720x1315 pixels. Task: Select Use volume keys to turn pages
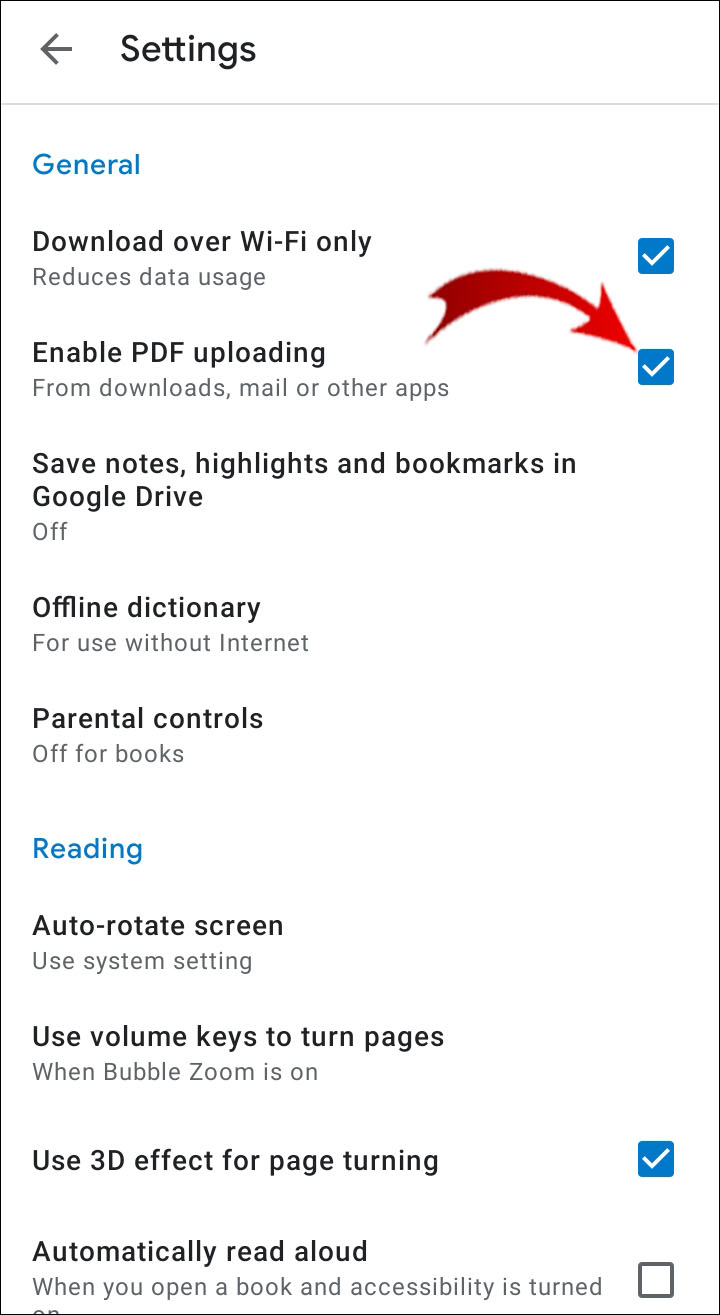point(238,1053)
